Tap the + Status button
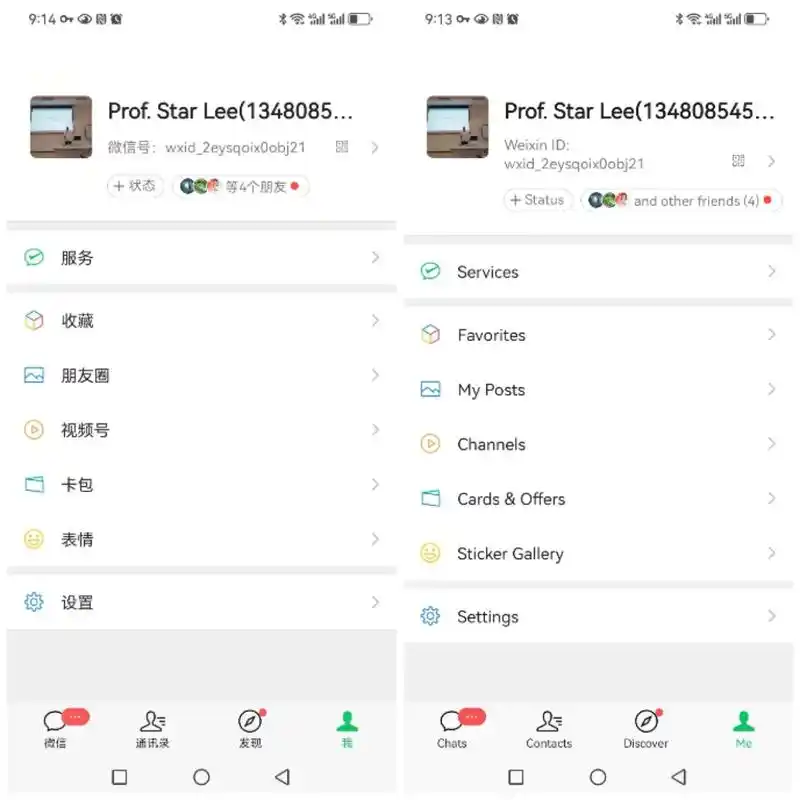800x800 pixels. click(537, 200)
